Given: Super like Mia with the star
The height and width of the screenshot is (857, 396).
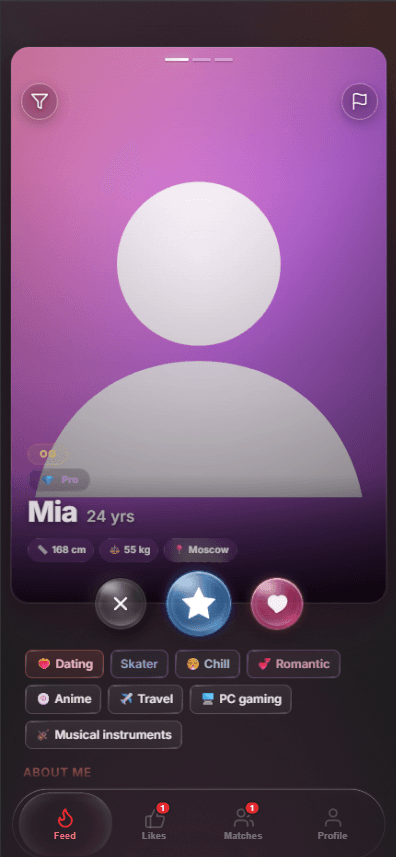Looking at the screenshot, I should coord(199,604).
